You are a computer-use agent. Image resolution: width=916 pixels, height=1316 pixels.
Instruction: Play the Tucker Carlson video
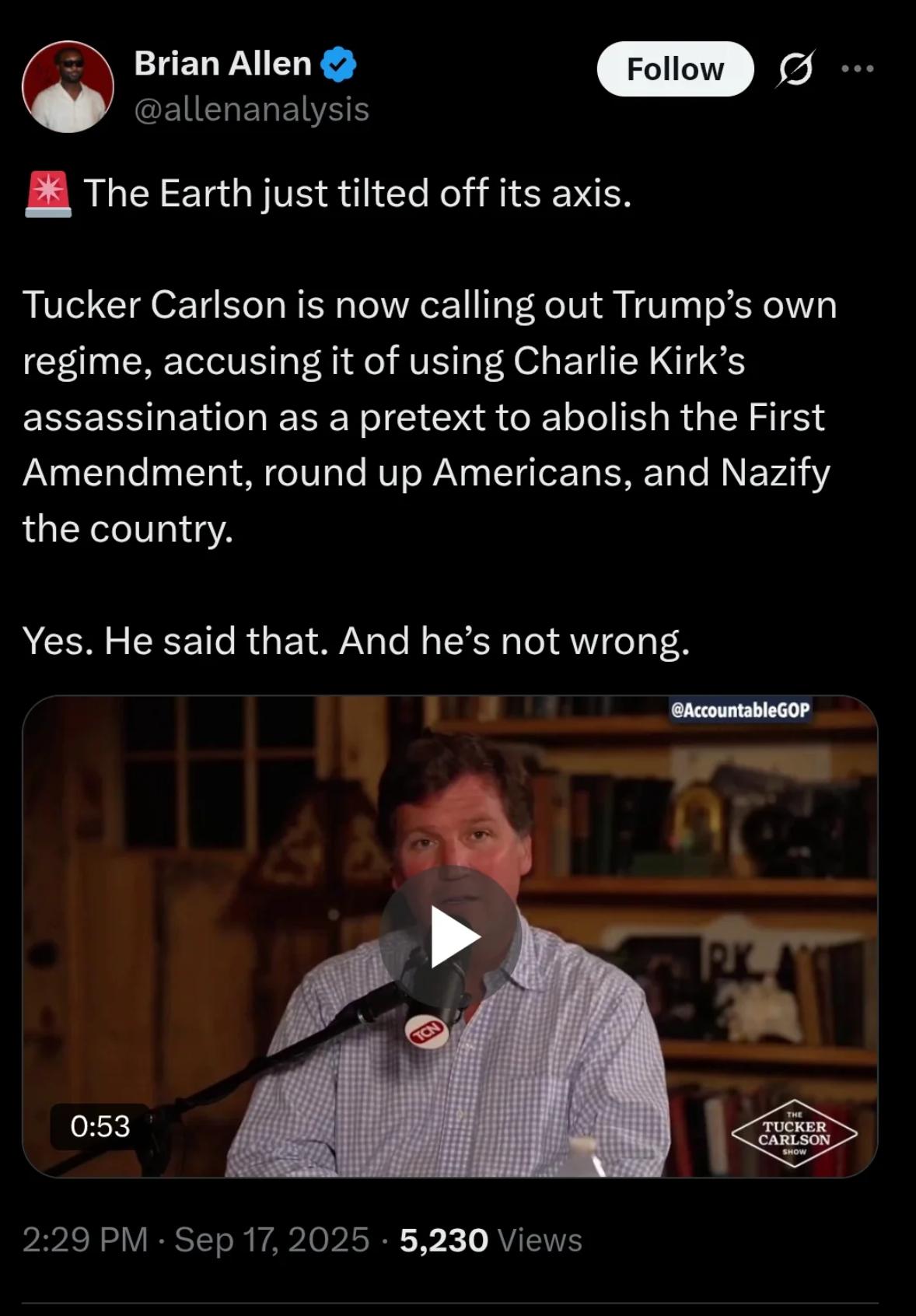coord(450,936)
